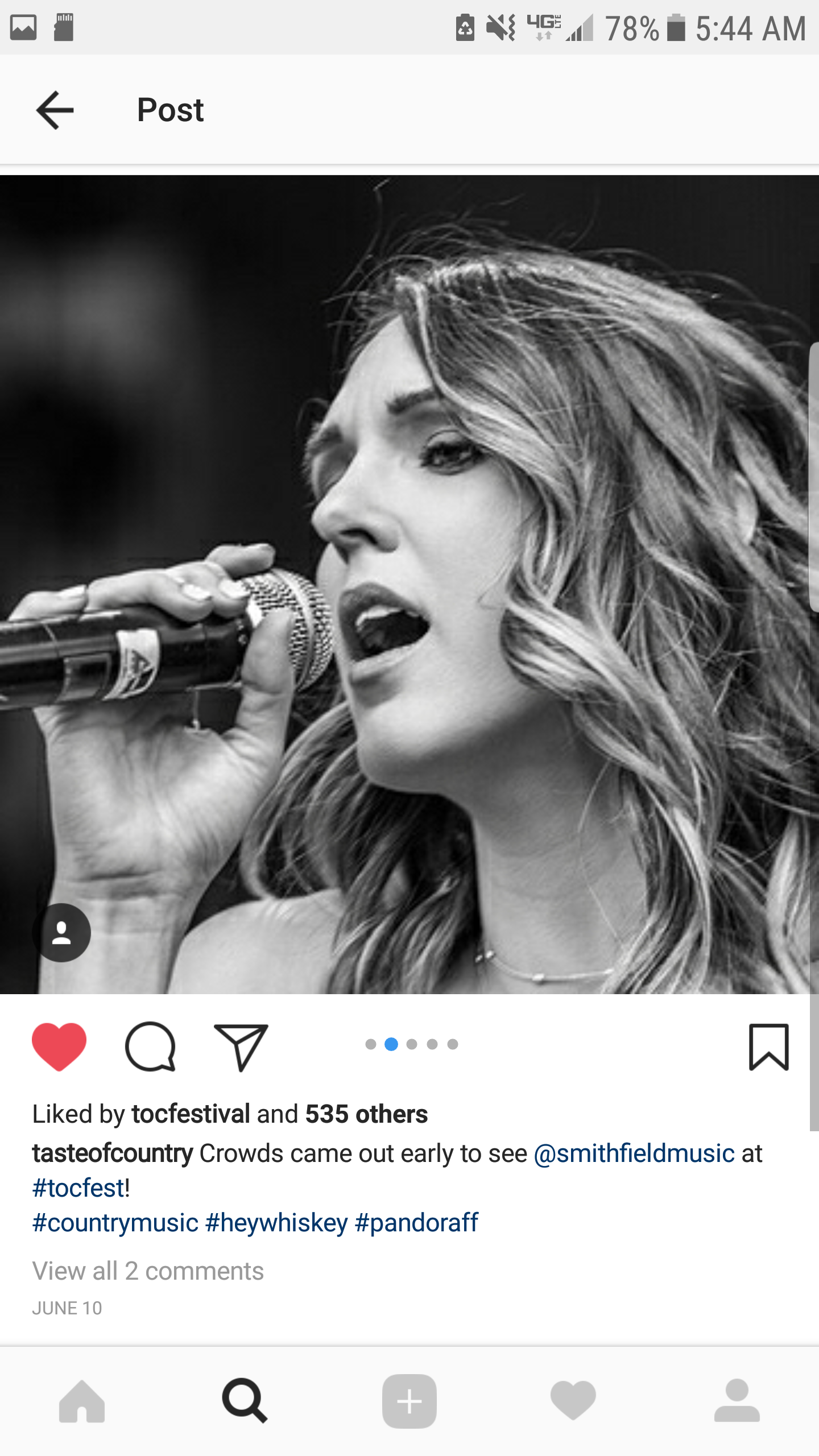The image size is (819, 1456).
Task: Share the post via the paper plane icon
Action: 241,1047
